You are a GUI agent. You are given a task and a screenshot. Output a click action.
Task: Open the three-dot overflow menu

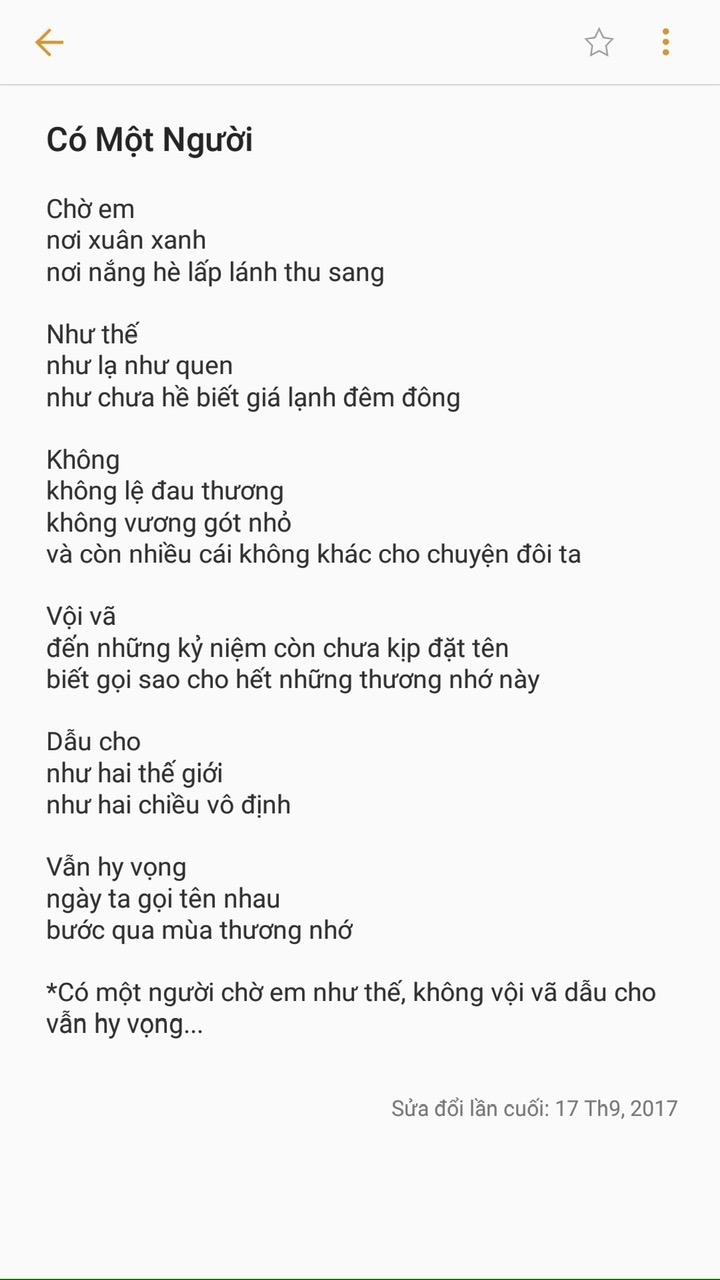(666, 42)
